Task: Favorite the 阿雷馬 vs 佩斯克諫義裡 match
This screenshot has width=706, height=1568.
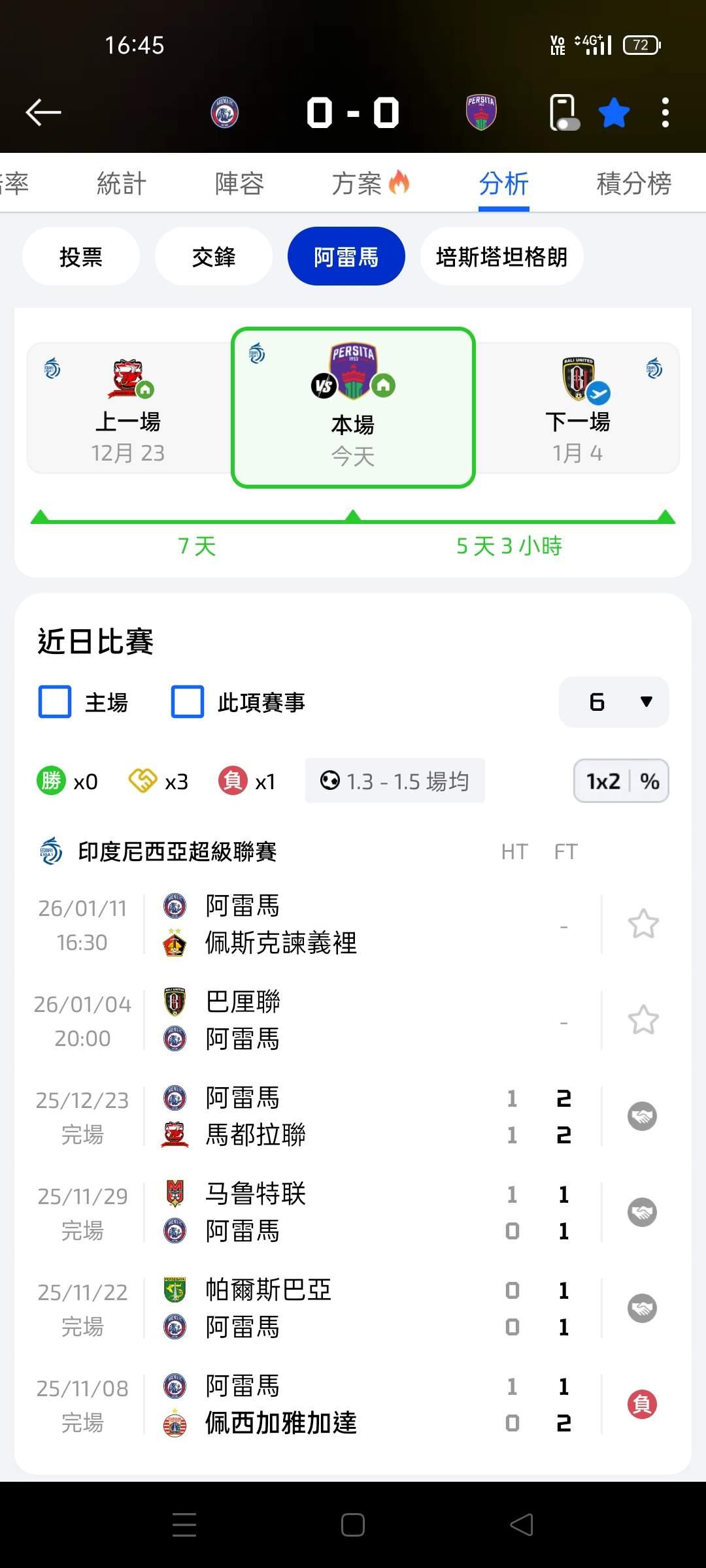Action: (x=643, y=924)
